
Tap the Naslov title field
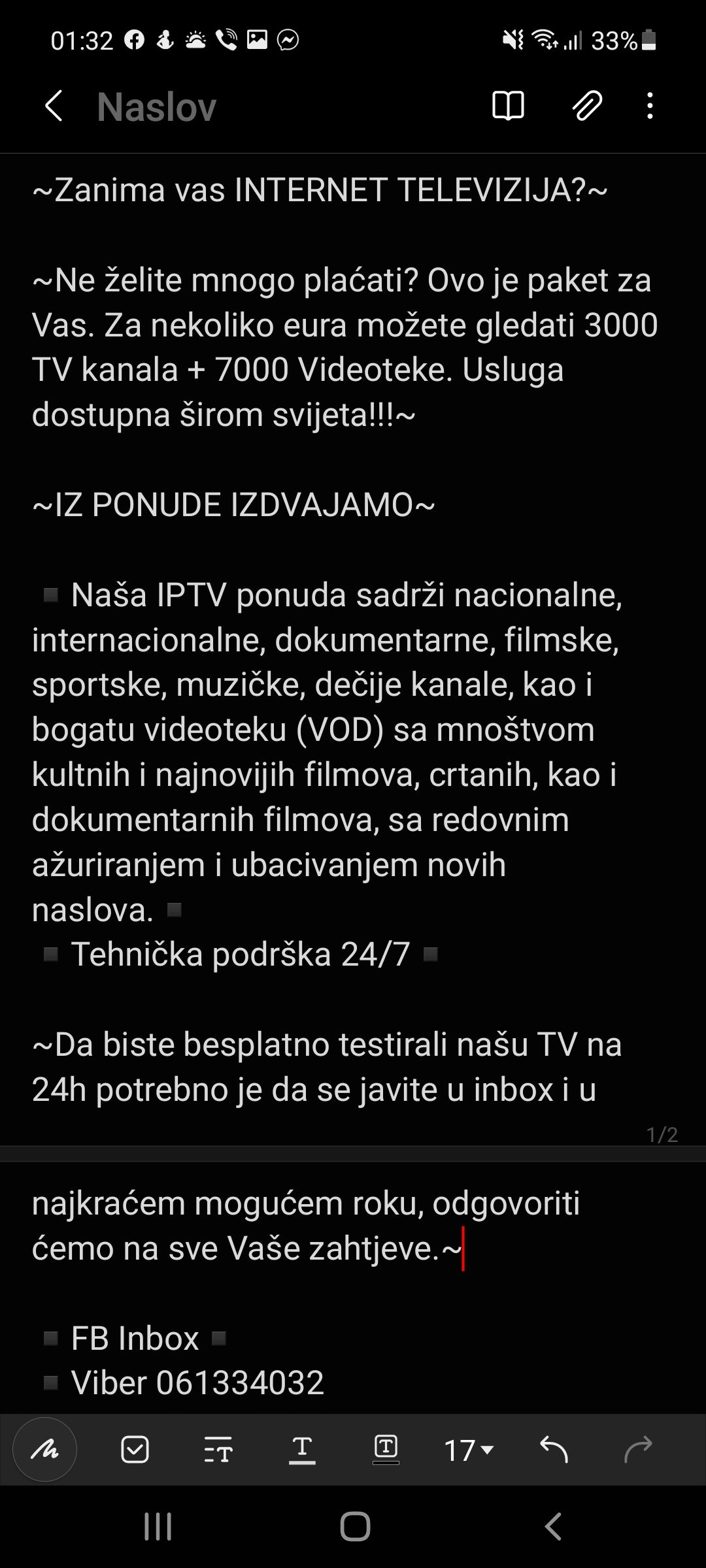157,107
